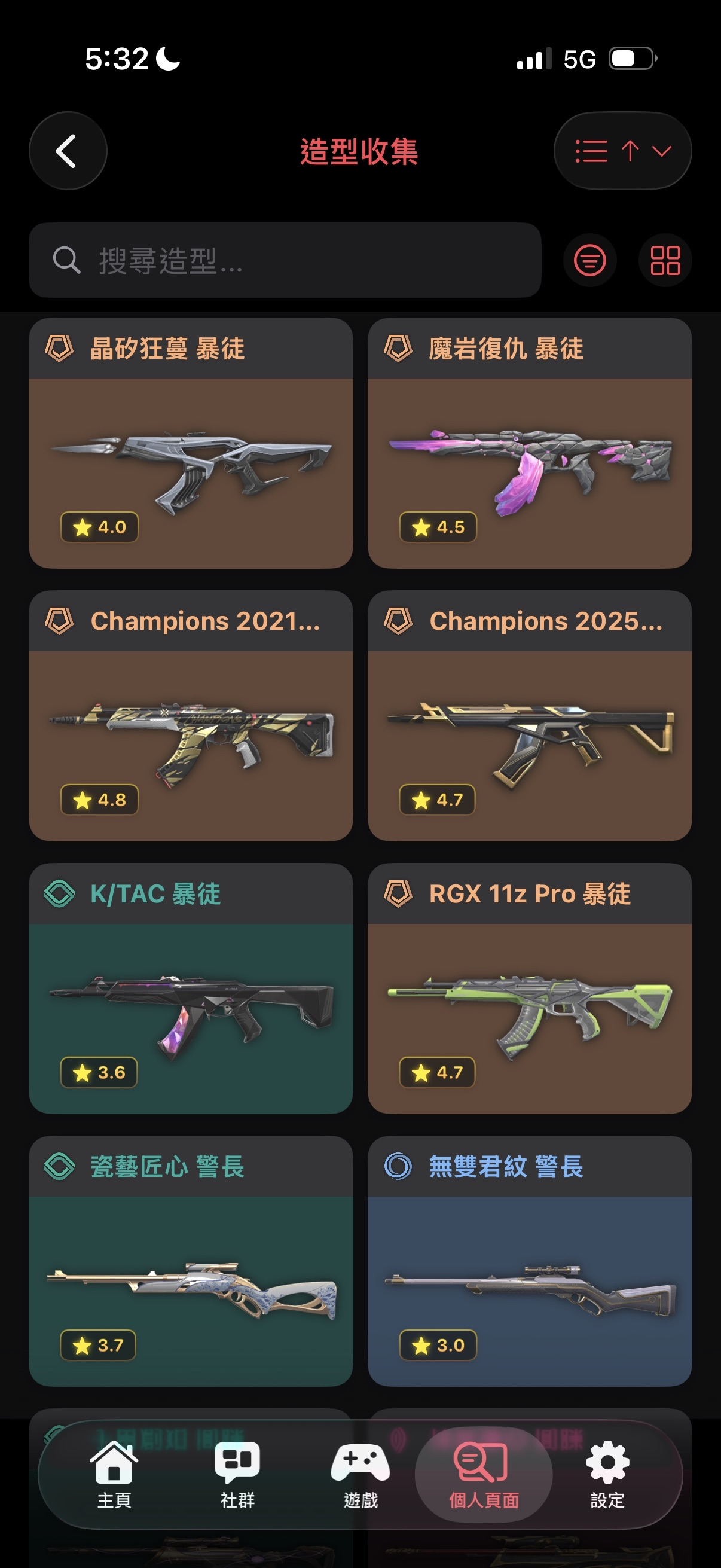Switch to the 主頁 tab
The image size is (721, 1568).
coord(114,1474)
